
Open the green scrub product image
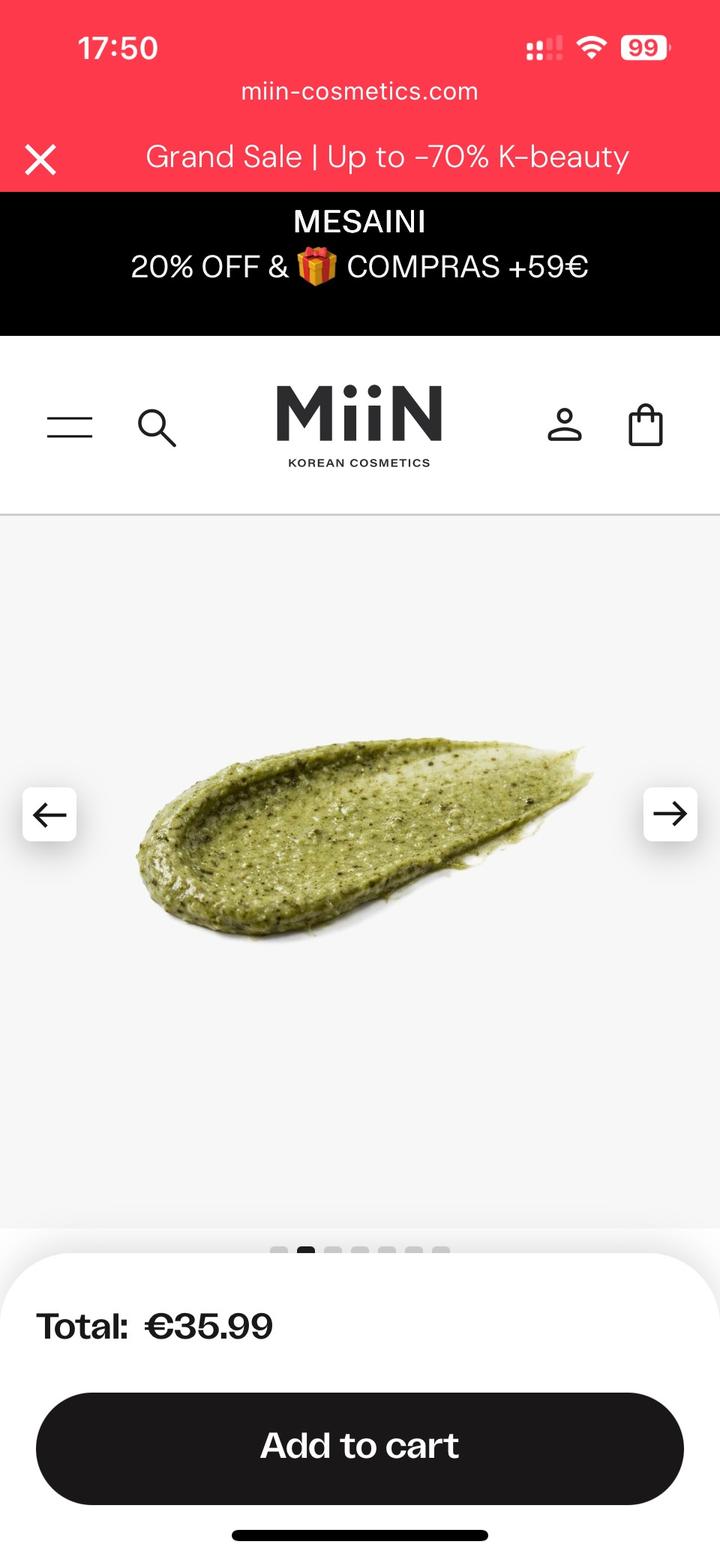point(365,838)
